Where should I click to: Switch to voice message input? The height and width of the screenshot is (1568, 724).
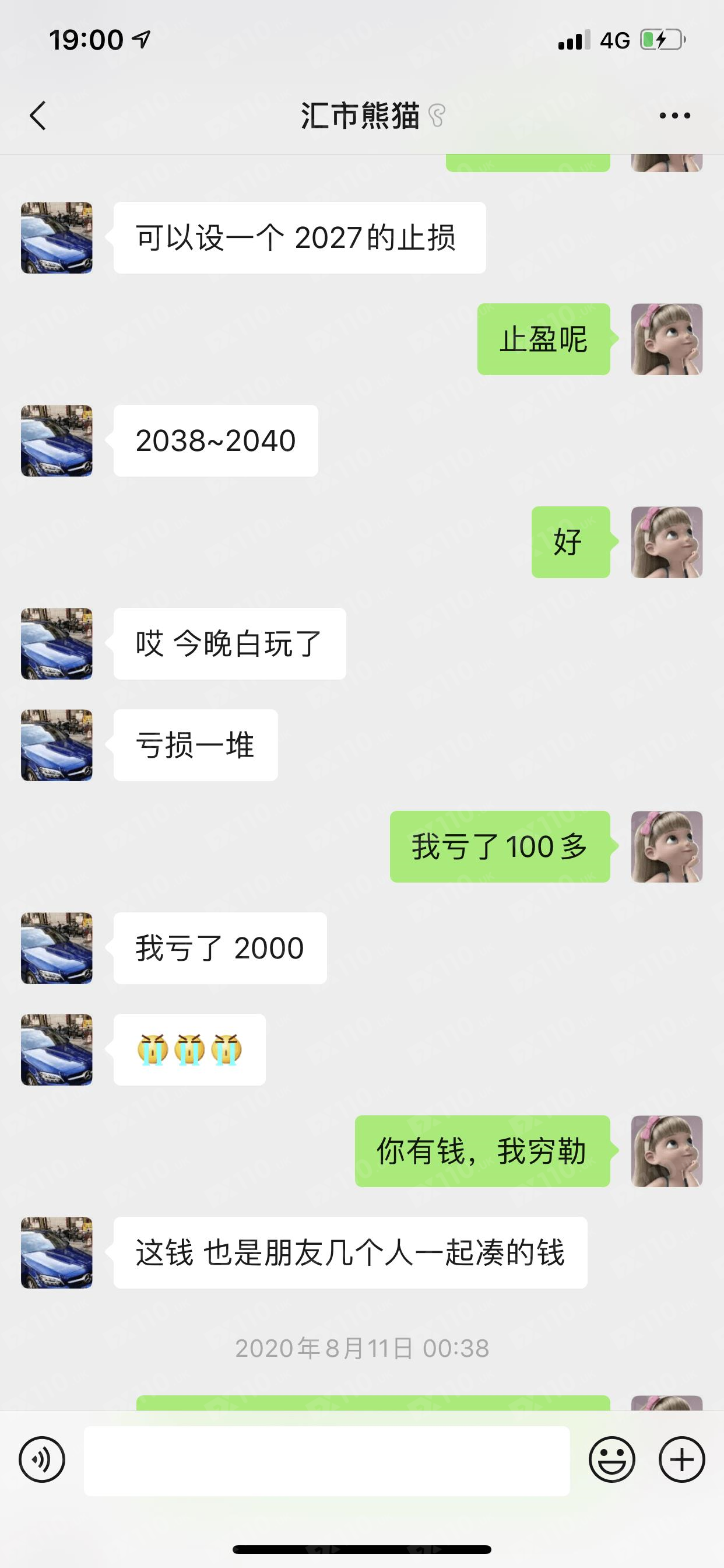point(42,1459)
